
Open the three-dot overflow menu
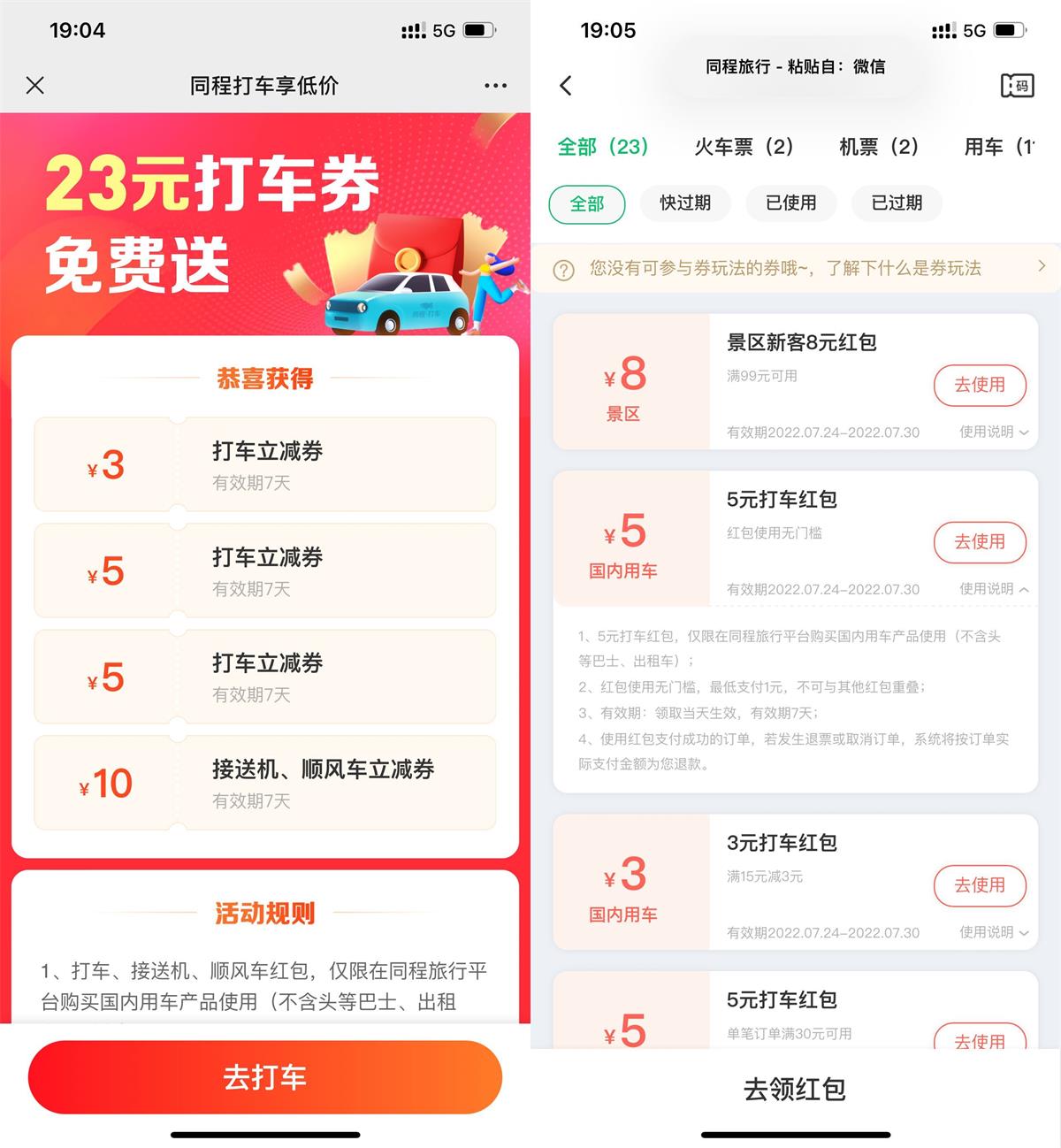pyautogui.click(x=495, y=86)
